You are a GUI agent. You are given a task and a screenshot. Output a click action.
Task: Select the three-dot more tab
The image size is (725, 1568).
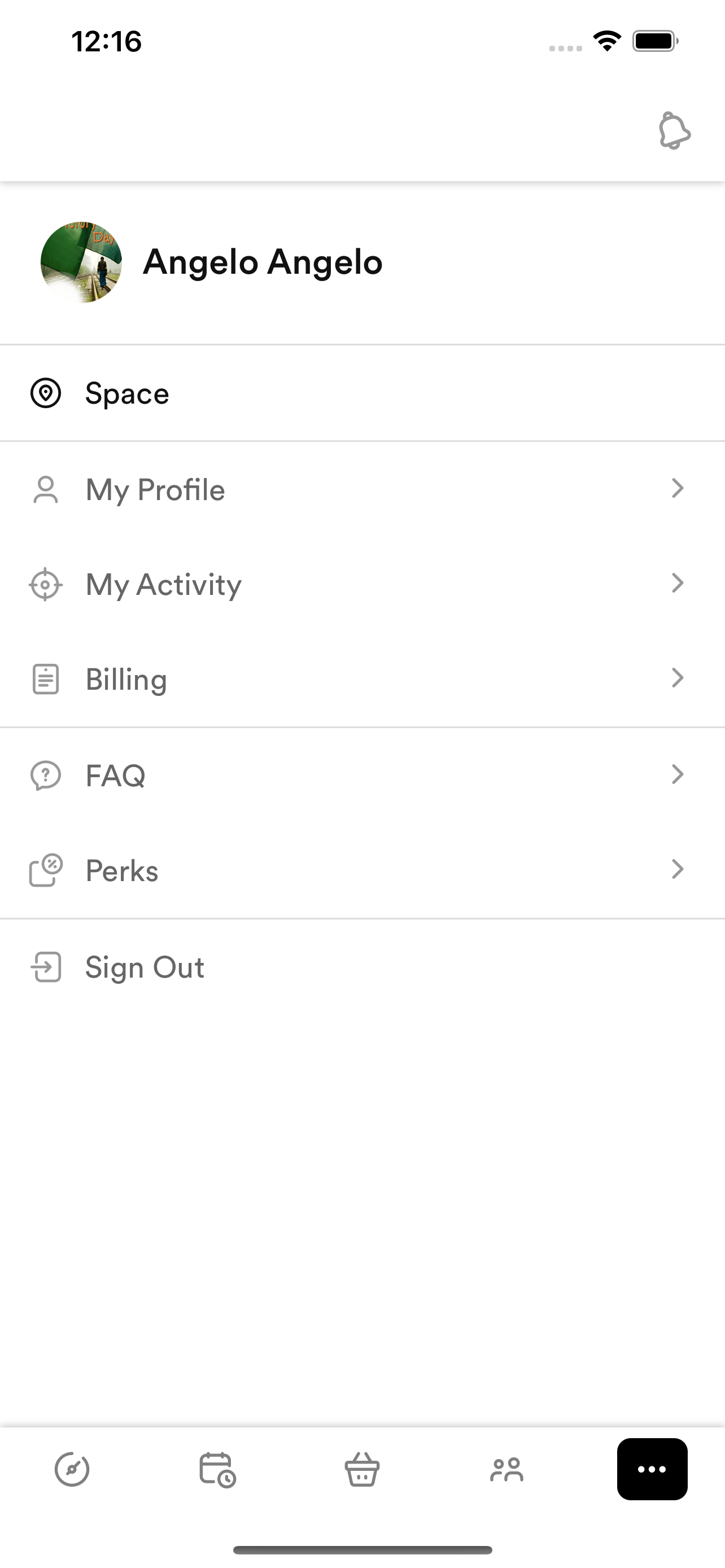(653, 1469)
